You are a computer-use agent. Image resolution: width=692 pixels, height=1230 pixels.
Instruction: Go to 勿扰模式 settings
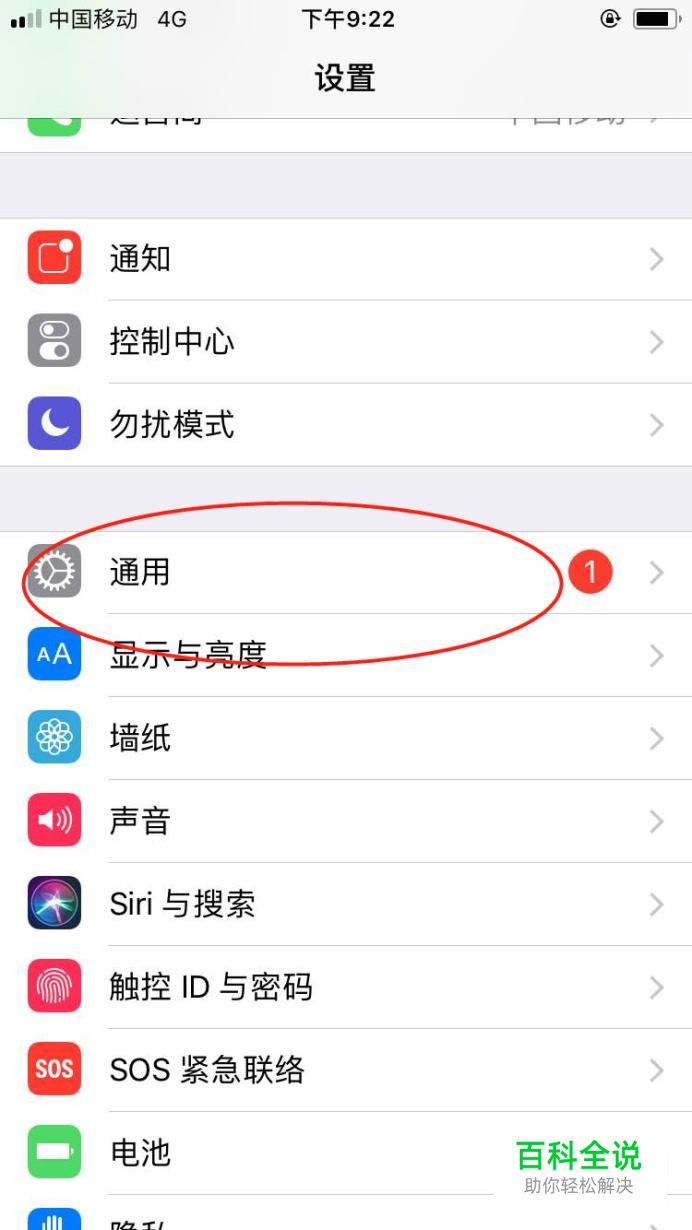click(300, 425)
